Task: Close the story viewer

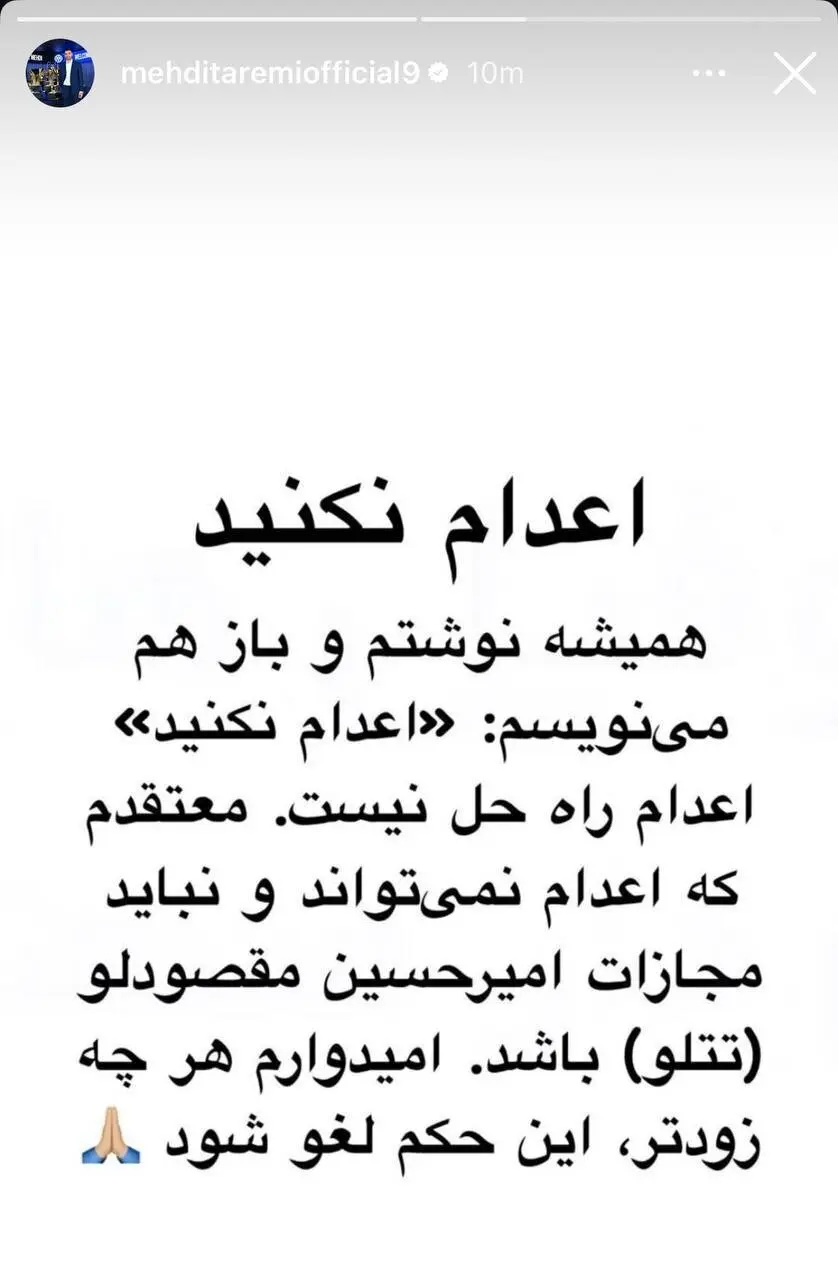Action: [794, 73]
